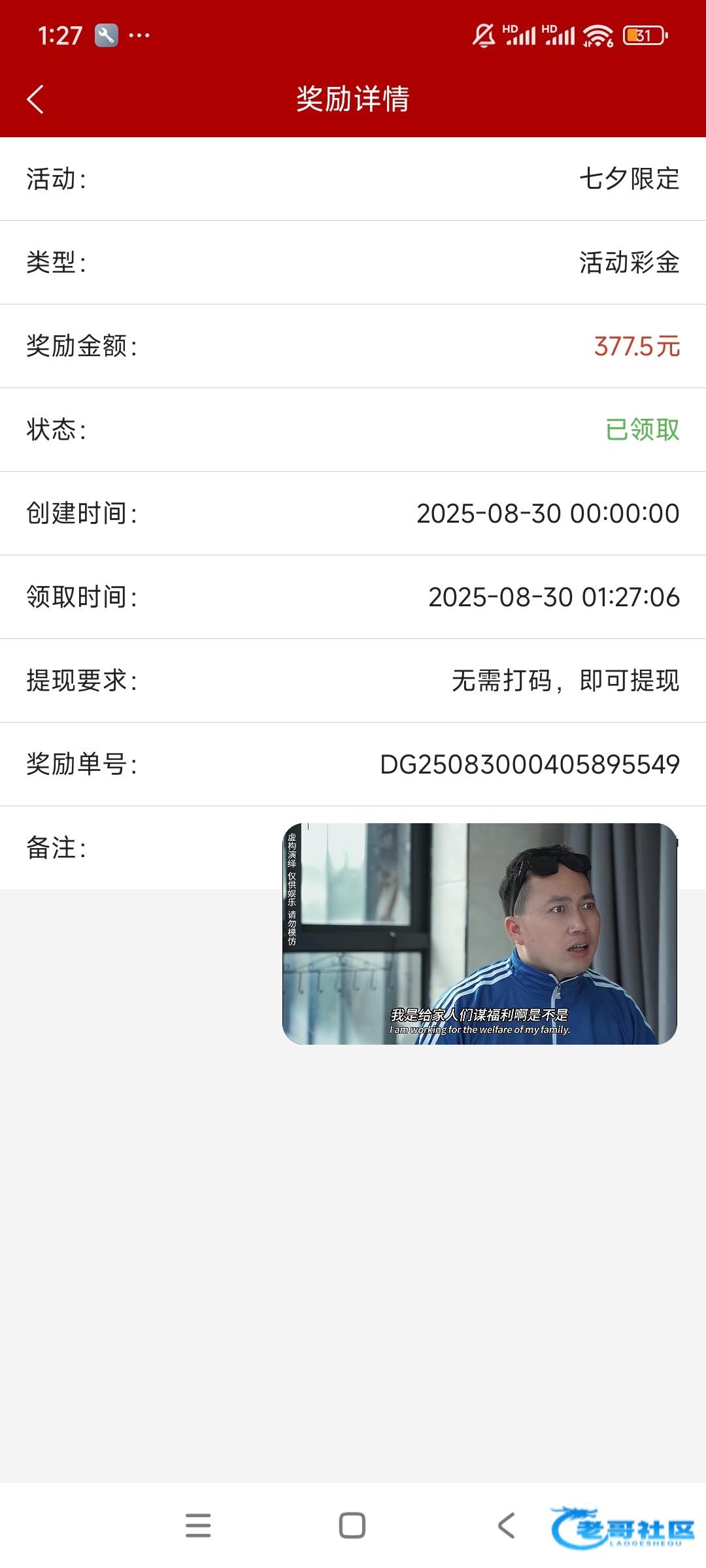Image resolution: width=706 pixels, height=1568 pixels.
Task: Go back from the 奖励详情 page
Action: 36,99
